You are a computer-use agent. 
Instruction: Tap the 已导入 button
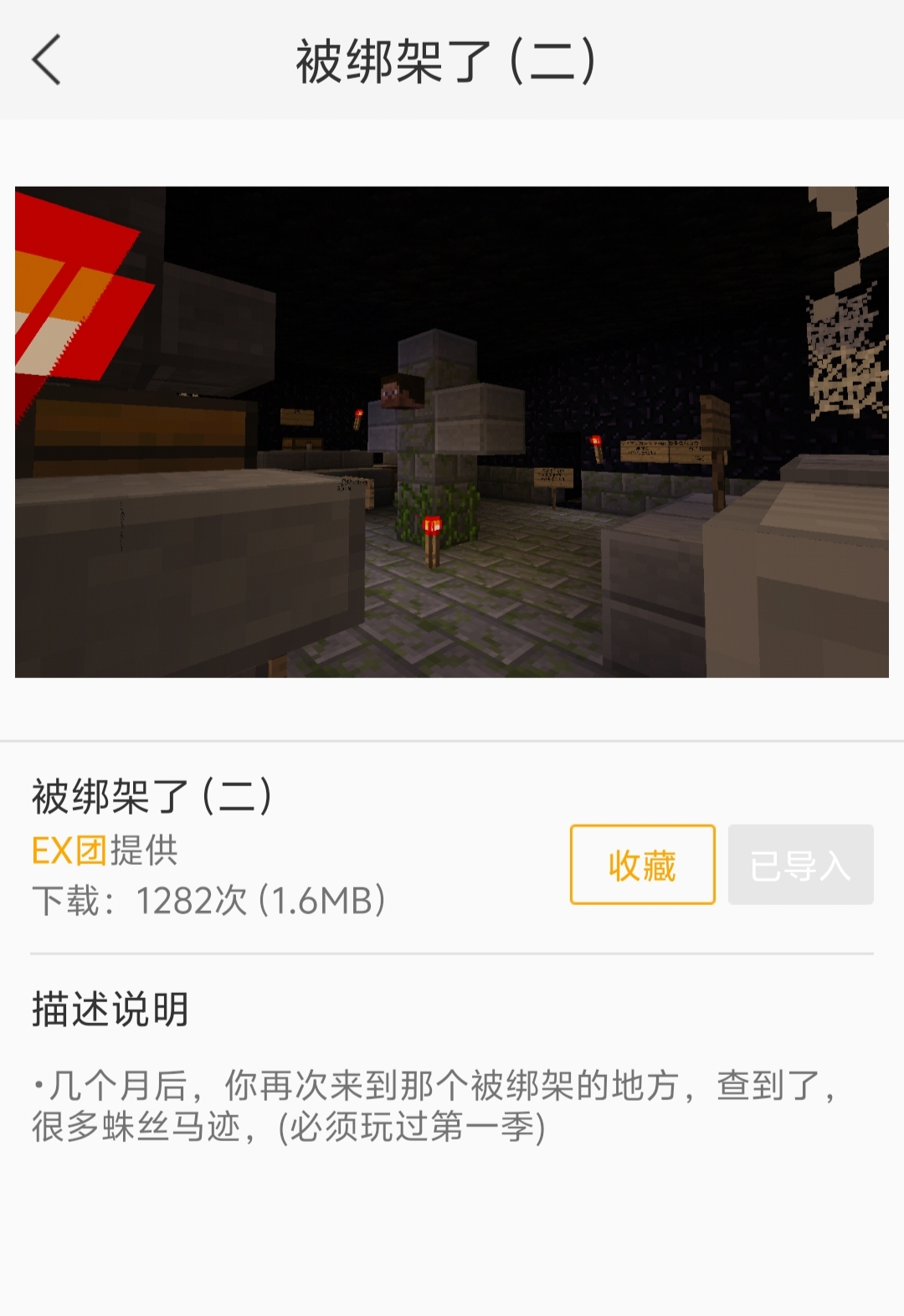tap(800, 865)
